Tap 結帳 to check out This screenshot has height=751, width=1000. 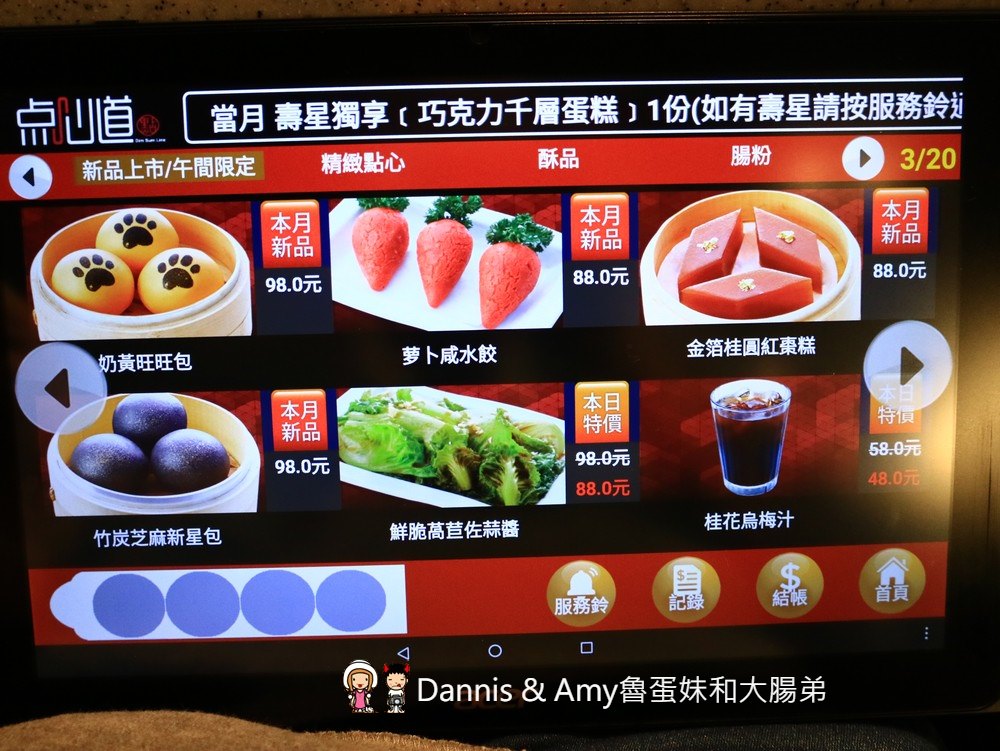click(789, 586)
